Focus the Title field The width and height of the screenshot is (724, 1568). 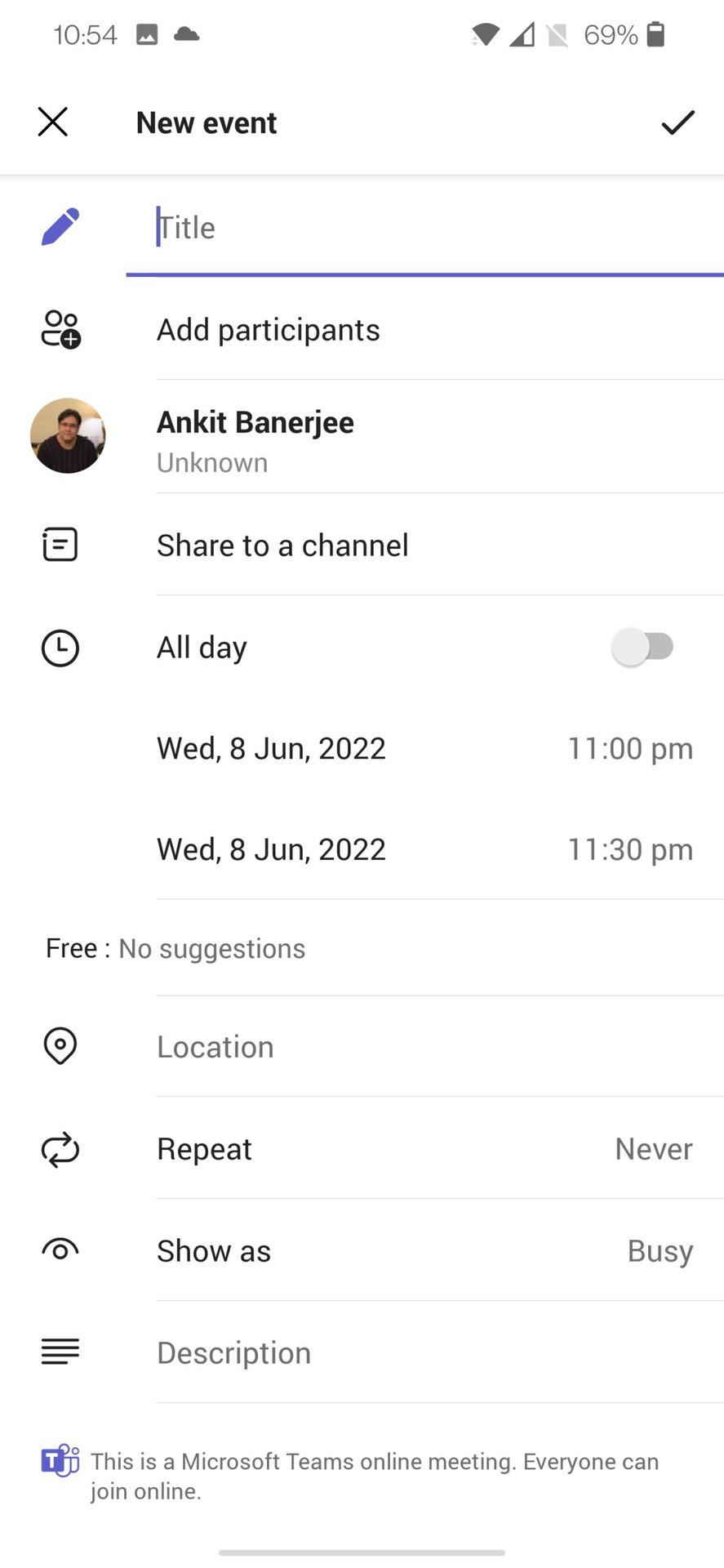(x=424, y=228)
